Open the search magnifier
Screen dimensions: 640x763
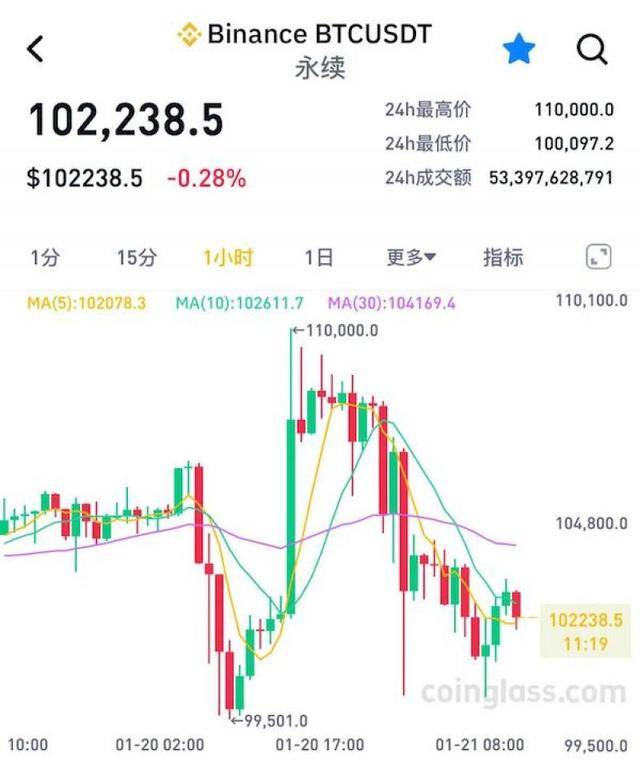pyautogui.click(x=592, y=48)
